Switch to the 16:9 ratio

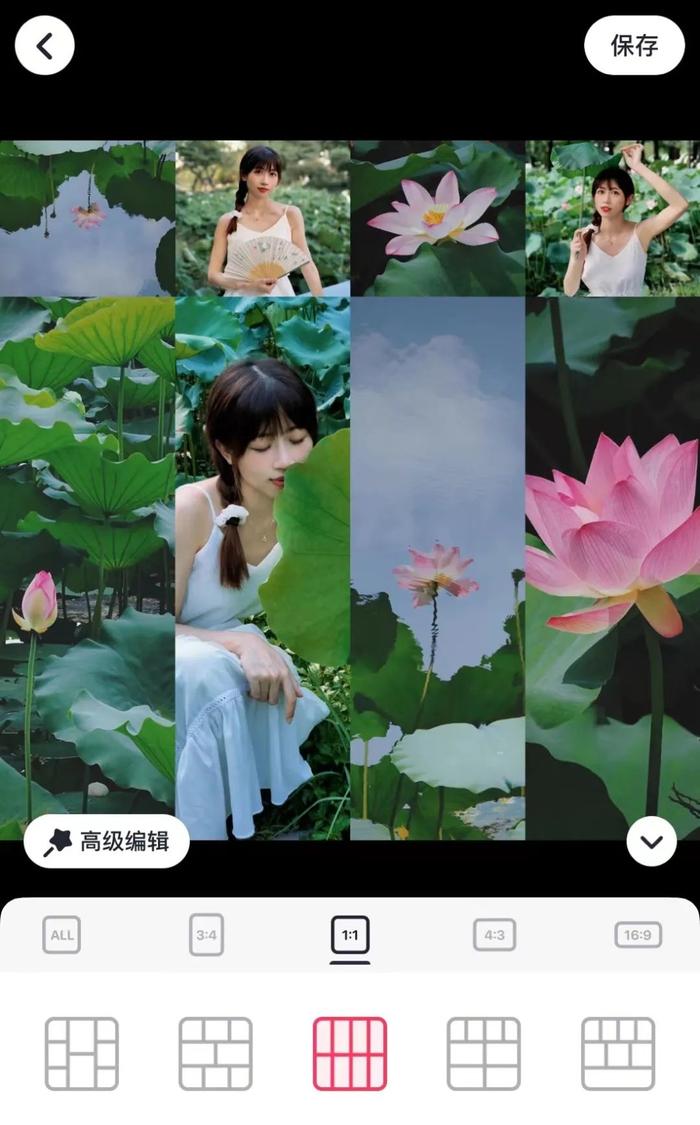pyautogui.click(x=638, y=935)
